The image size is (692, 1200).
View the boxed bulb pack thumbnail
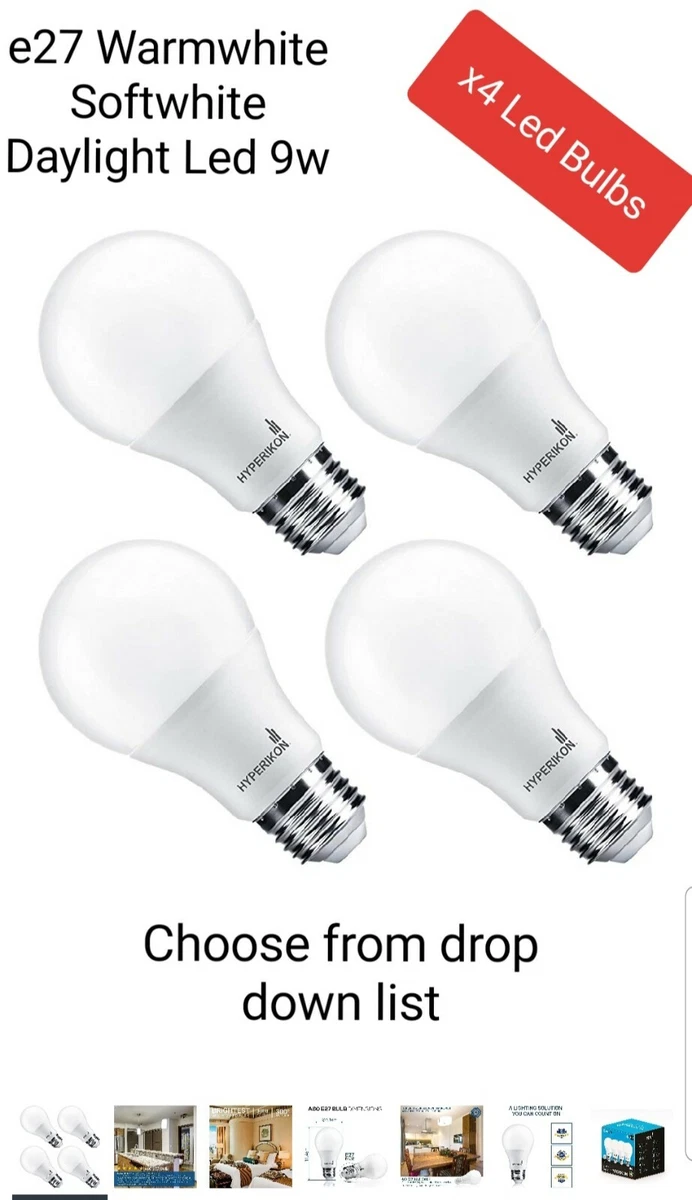(632, 1146)
